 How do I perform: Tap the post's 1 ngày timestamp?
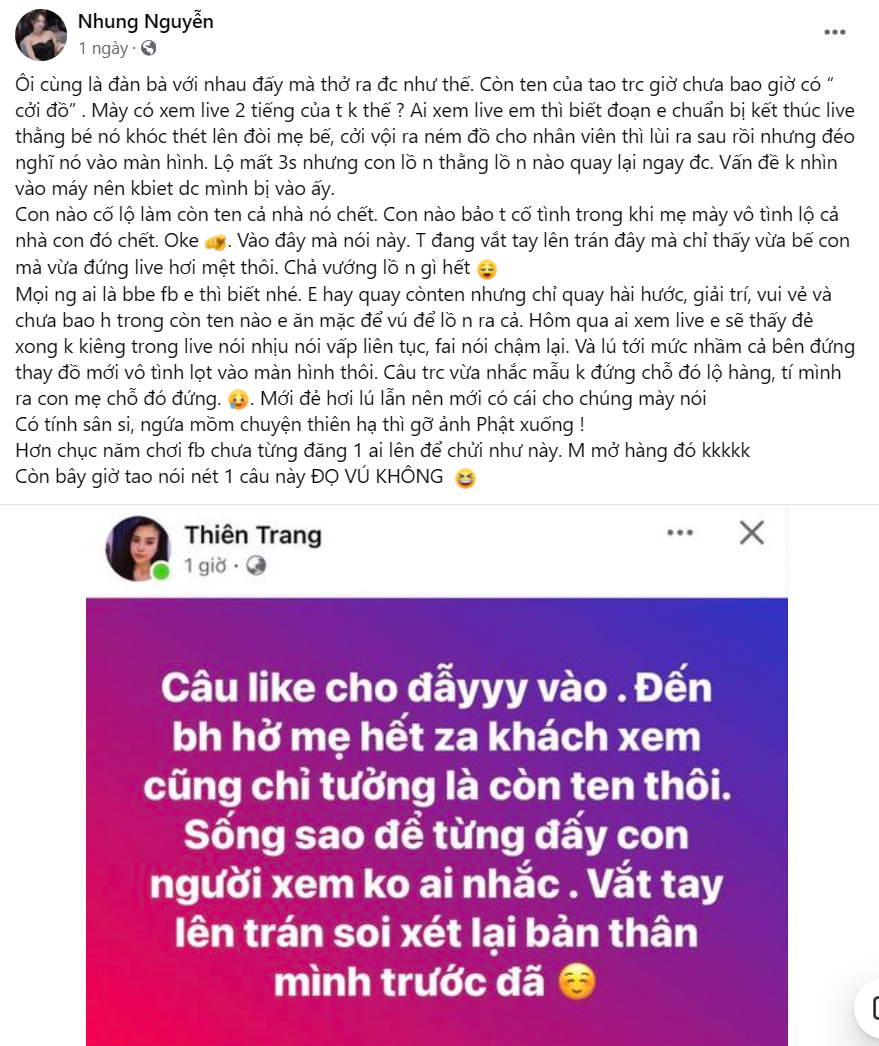tap(103, 48)
